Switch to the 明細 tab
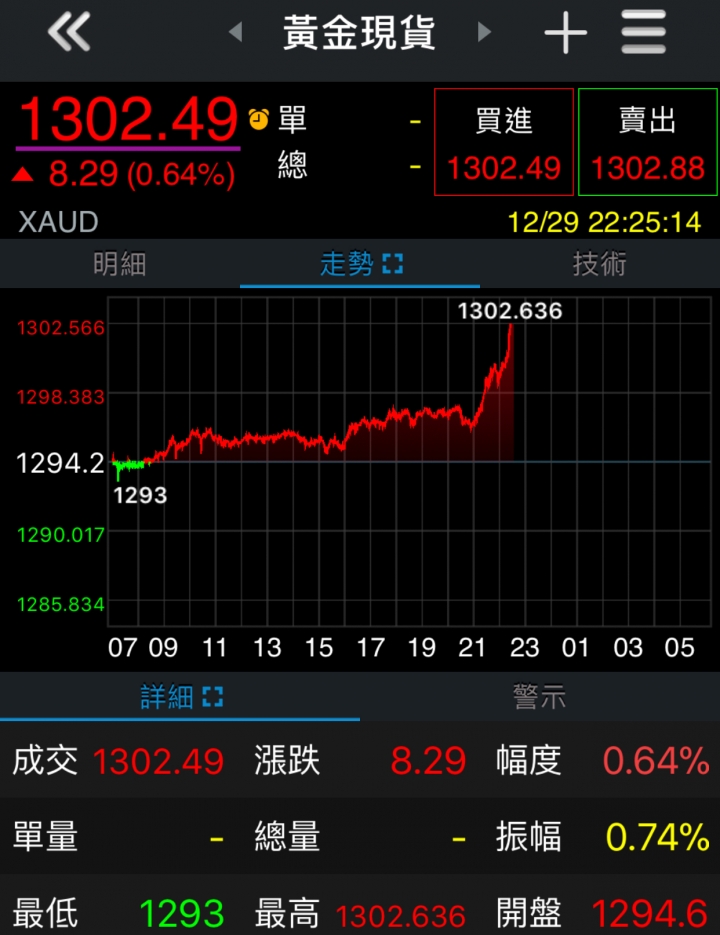 [x=120, y=264]
